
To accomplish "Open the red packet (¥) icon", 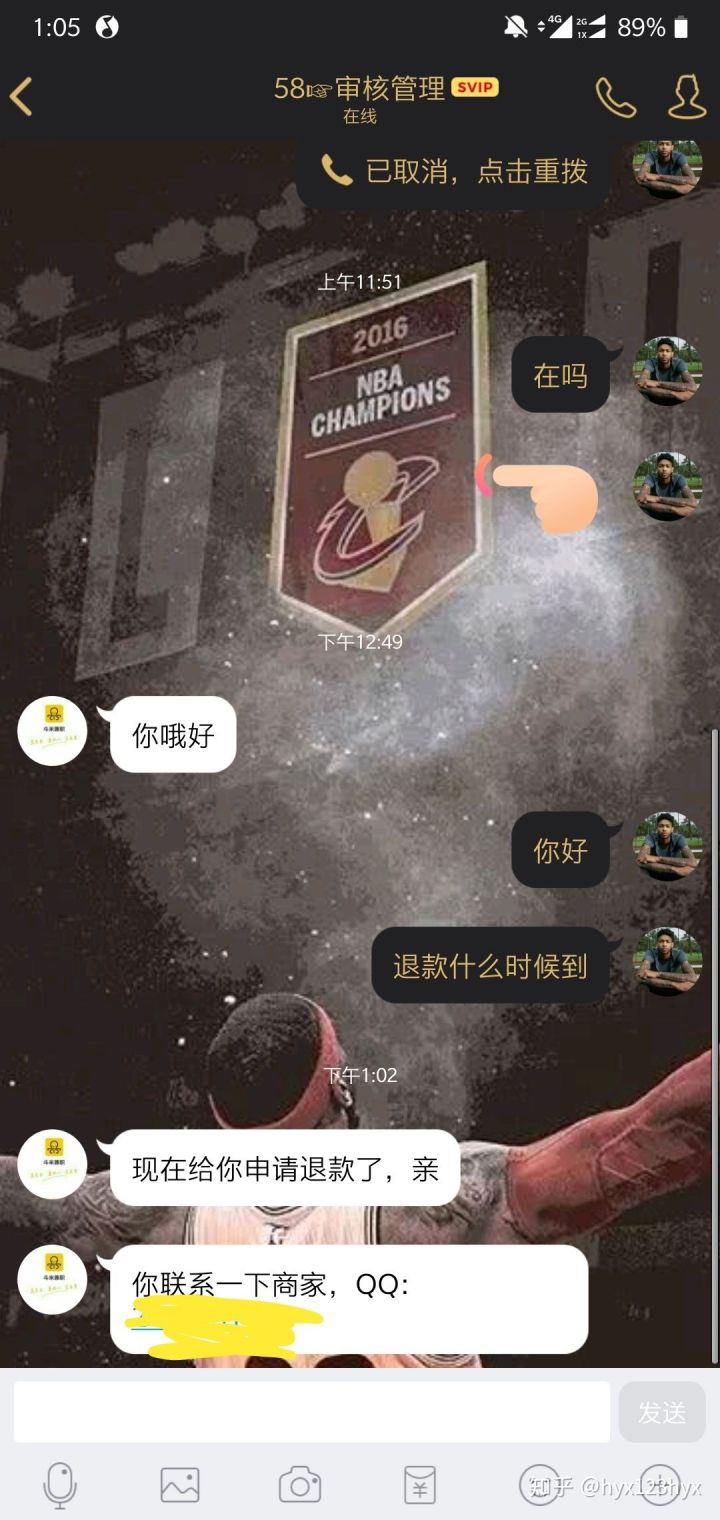I will (x=420, y=1485).
